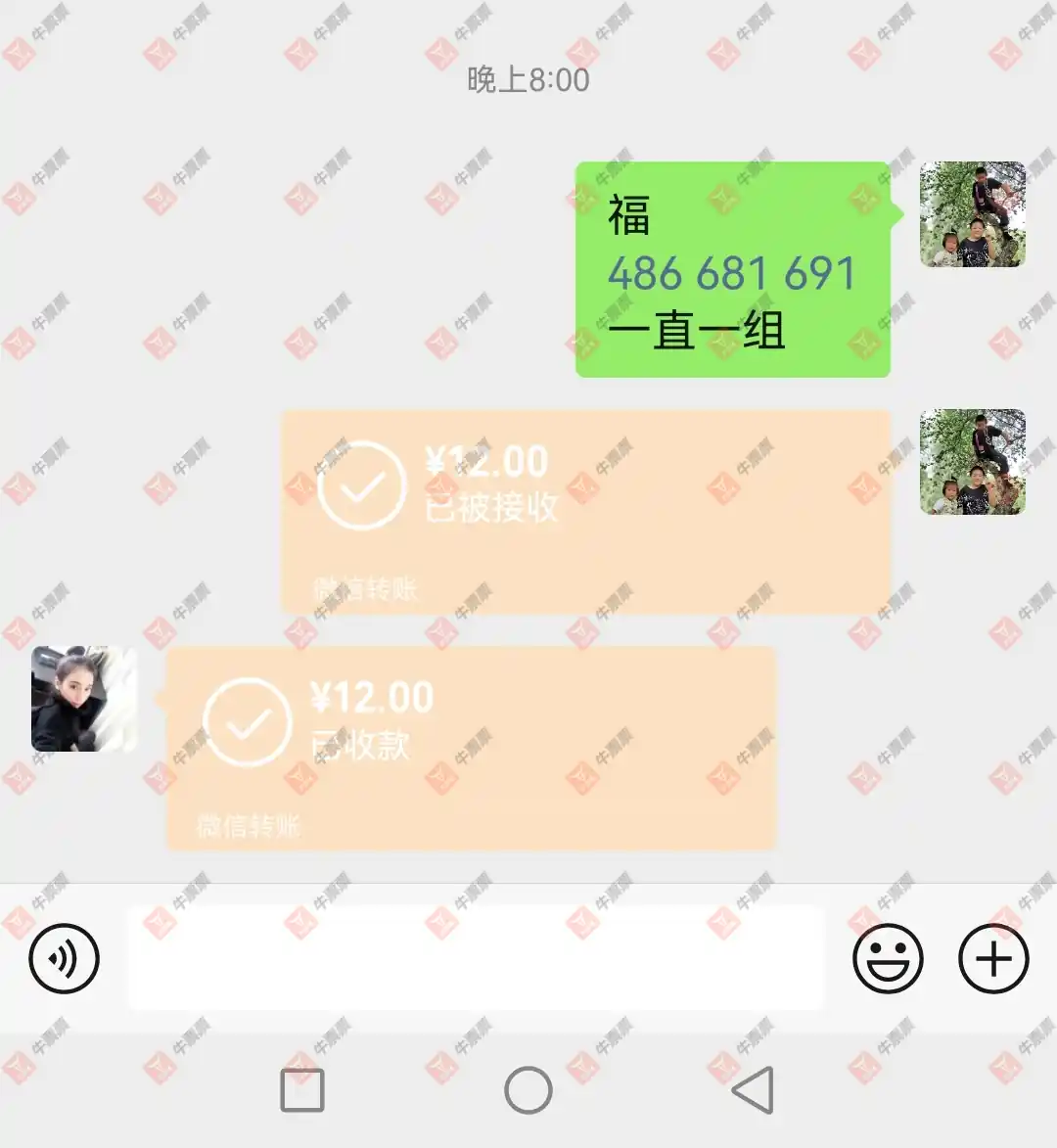Open the ¥12.00 已被接收 transfer card
The width and height of the screenshot is (1057, 1148).
click(x=585, y=511)
